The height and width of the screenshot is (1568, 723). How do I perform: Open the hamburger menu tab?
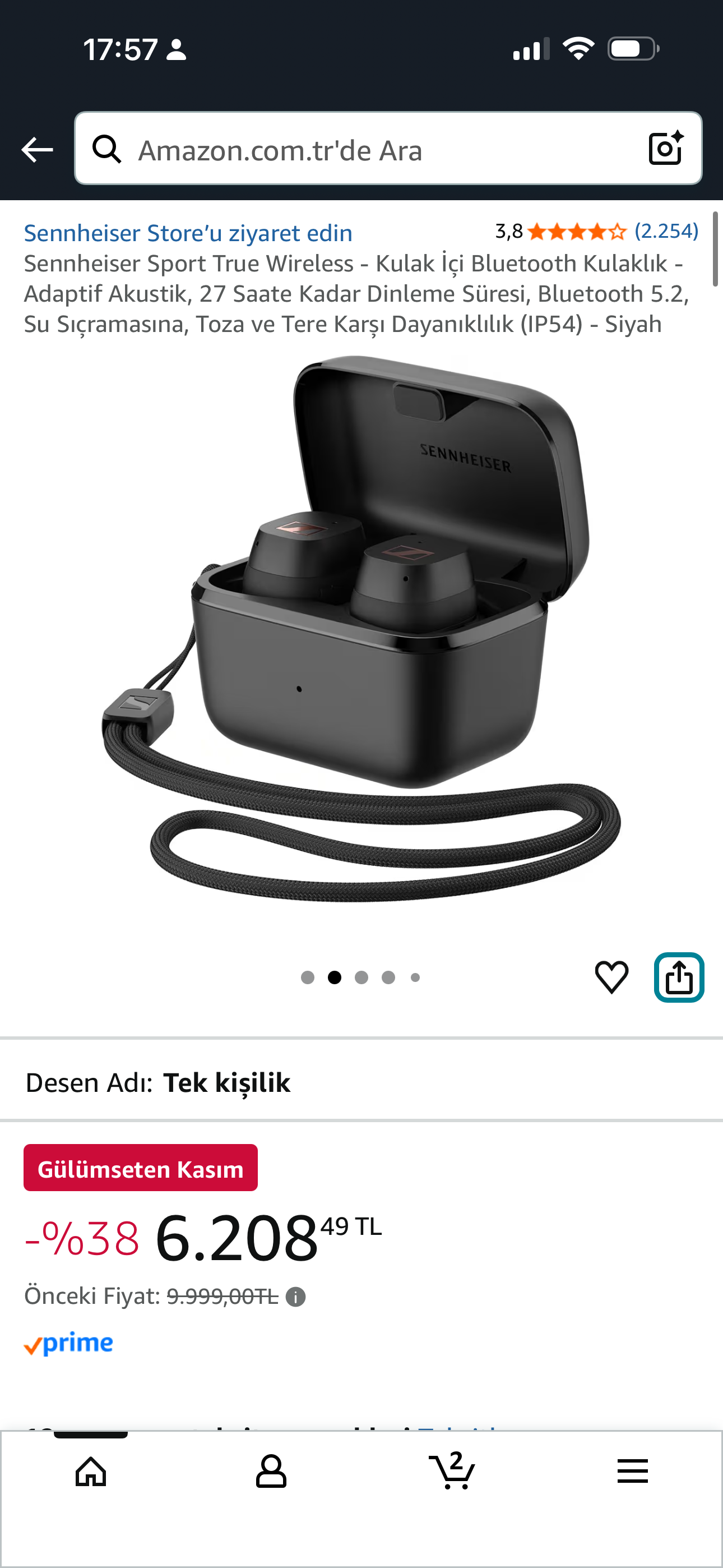point(632,1472)
